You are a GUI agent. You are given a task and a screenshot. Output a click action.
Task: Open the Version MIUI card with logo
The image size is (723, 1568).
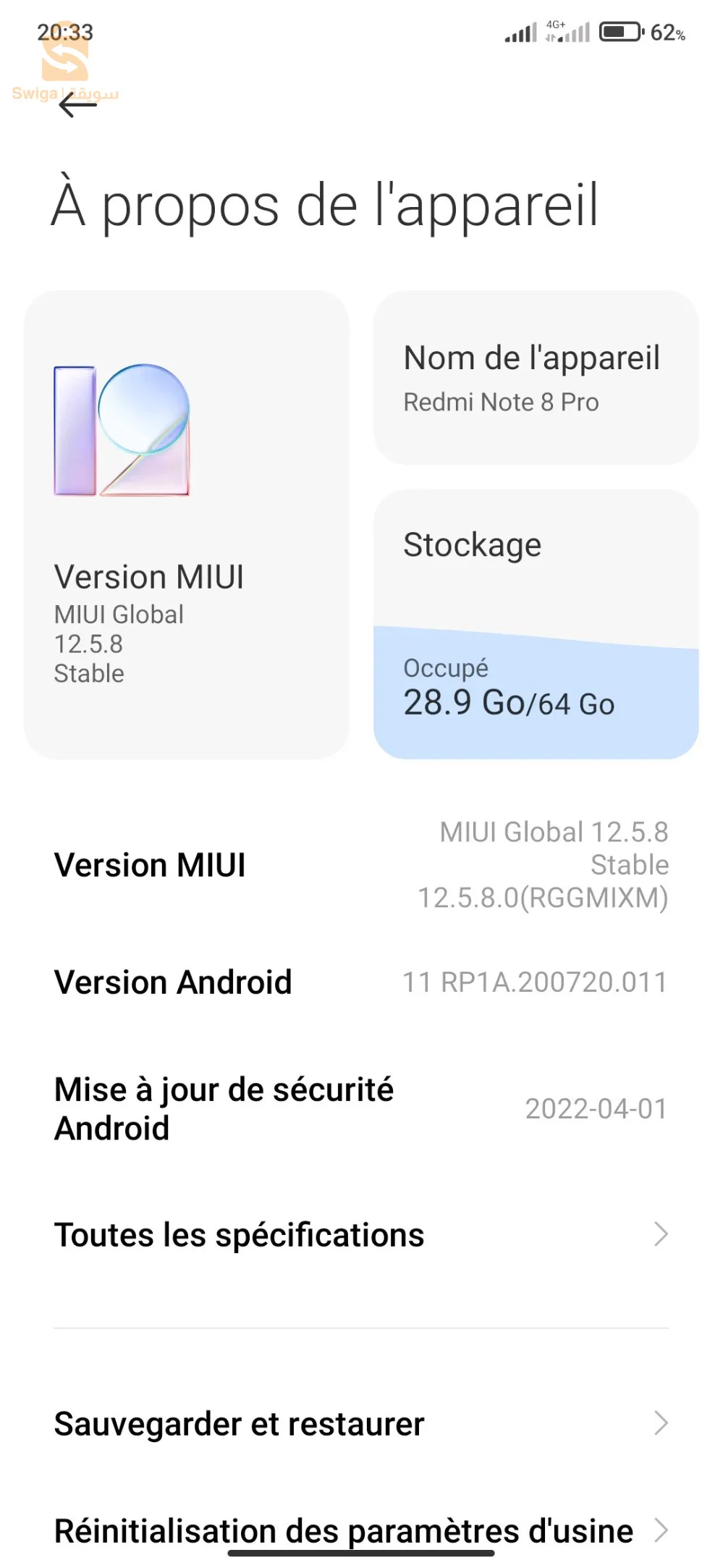click(x=187, y=524)
